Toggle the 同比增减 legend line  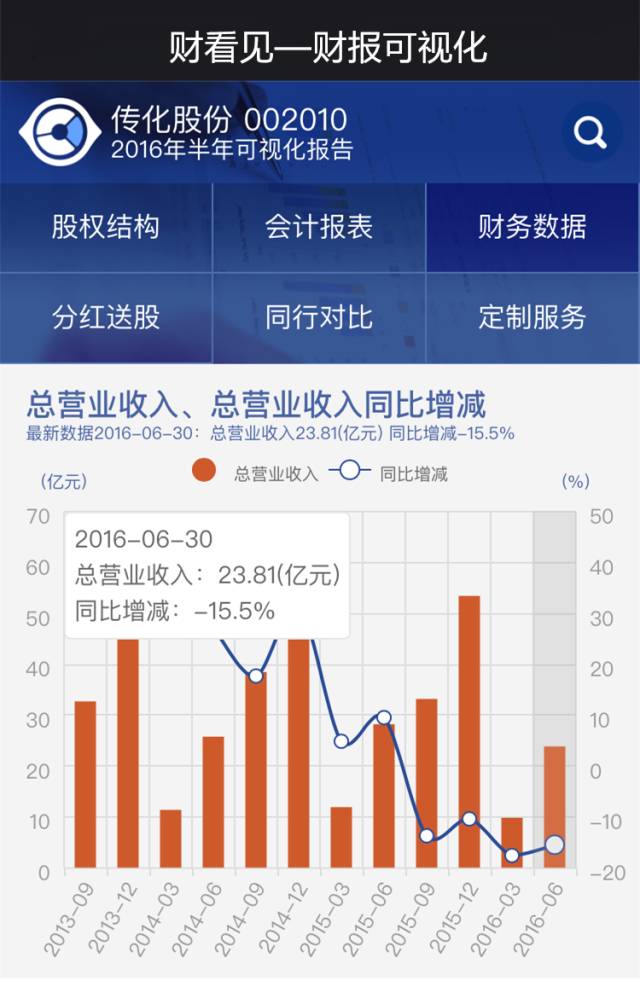coord(389,472)
